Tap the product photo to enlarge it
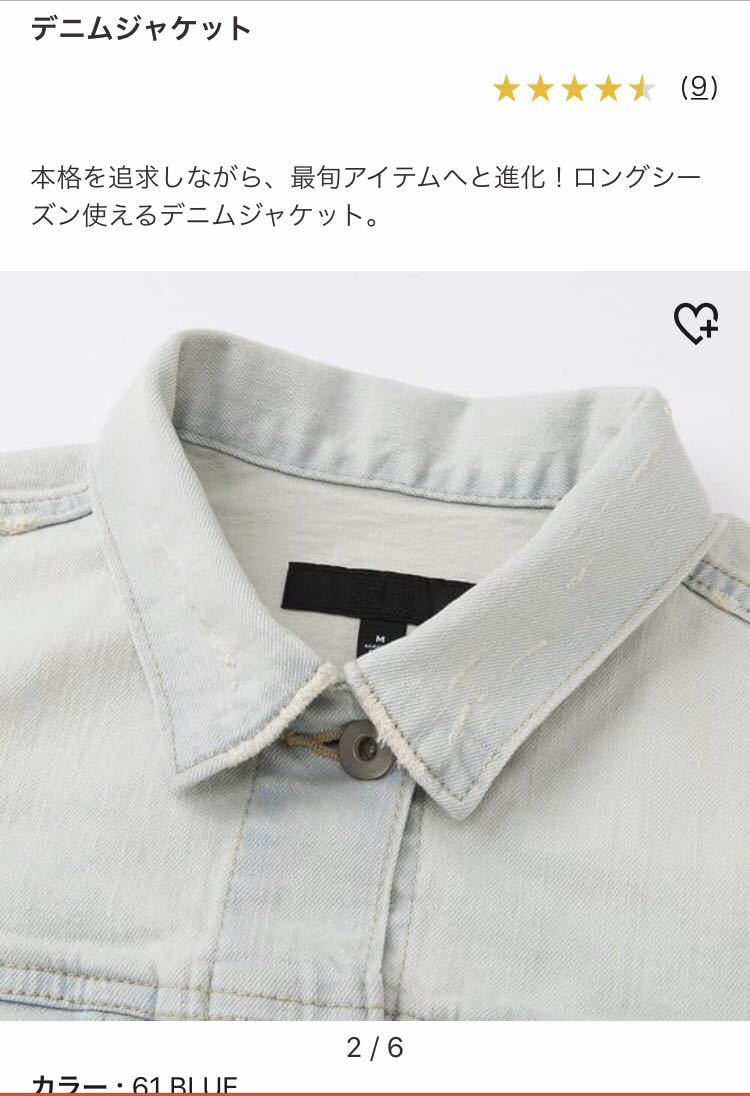Image resolution: width=750 pixels, height=1096 pixels. (x=375, y=650)
